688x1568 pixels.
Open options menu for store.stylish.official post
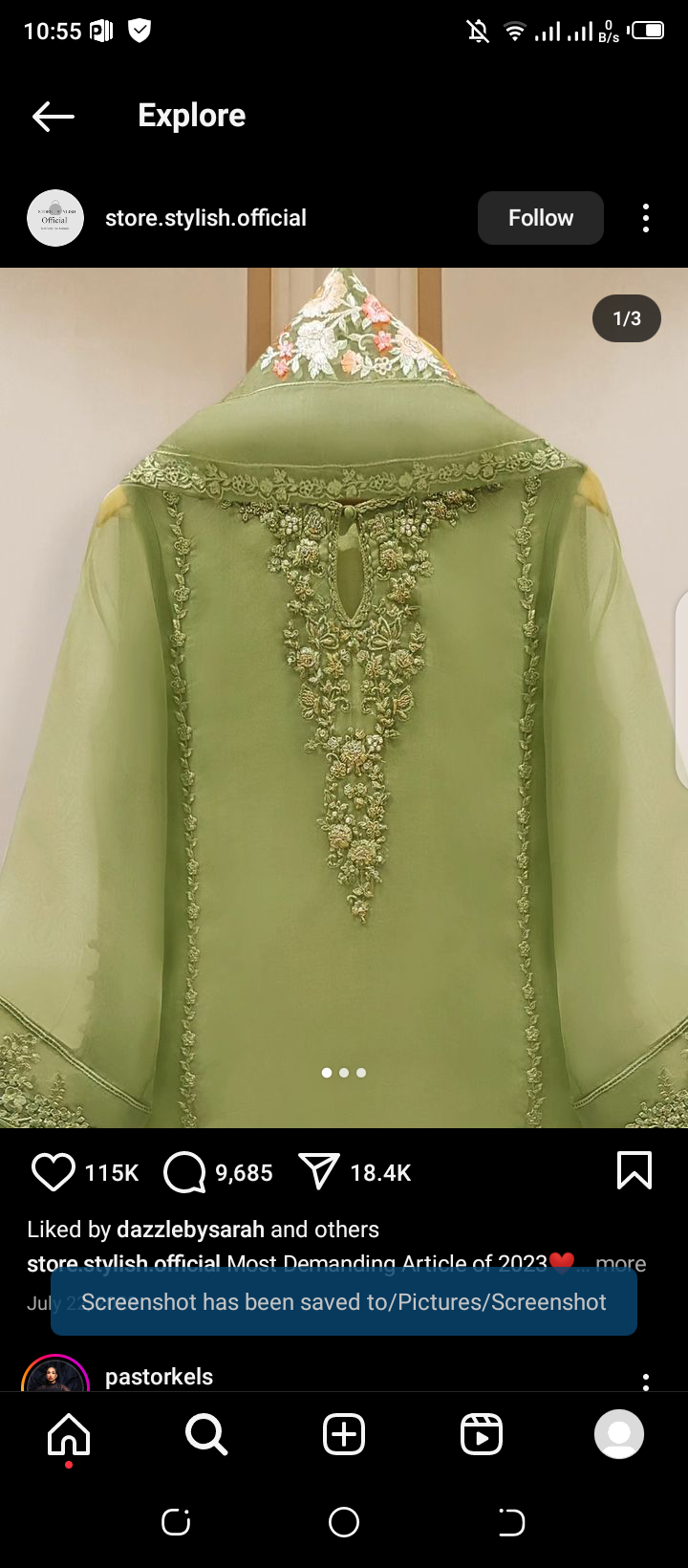(x=646, y=218)
